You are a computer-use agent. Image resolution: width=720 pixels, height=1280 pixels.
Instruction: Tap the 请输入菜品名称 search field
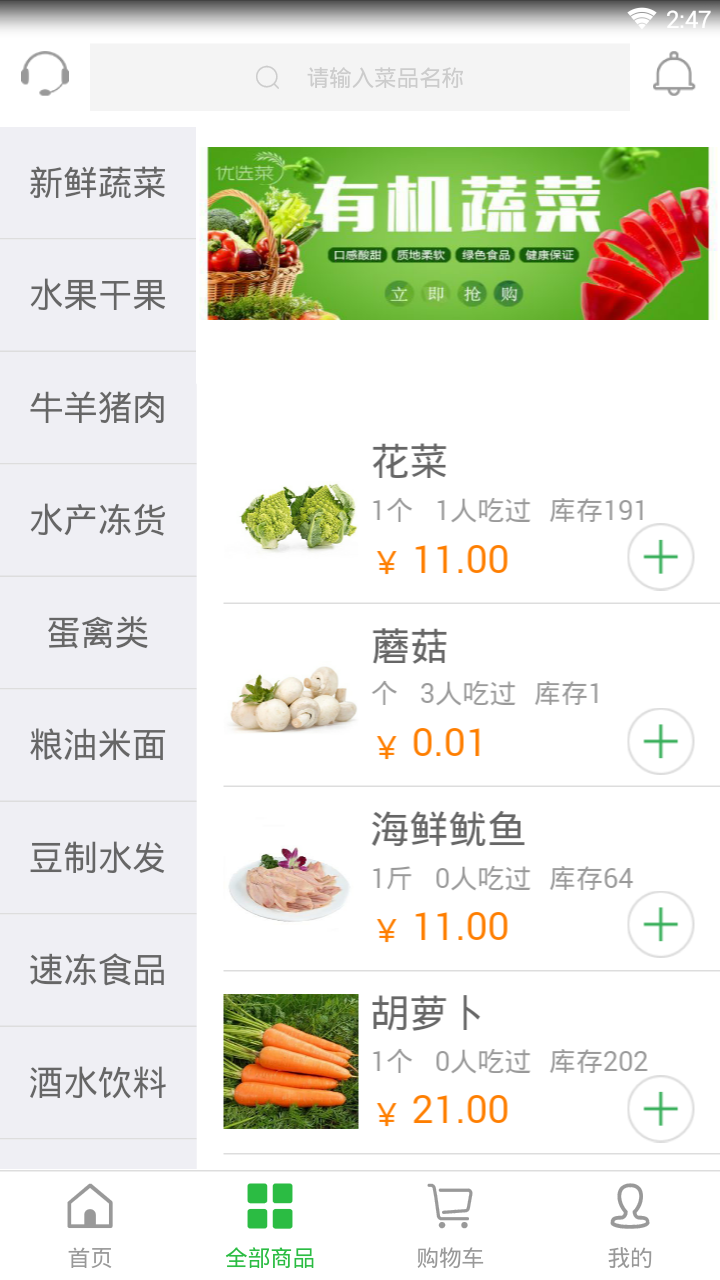pos(360,77)
